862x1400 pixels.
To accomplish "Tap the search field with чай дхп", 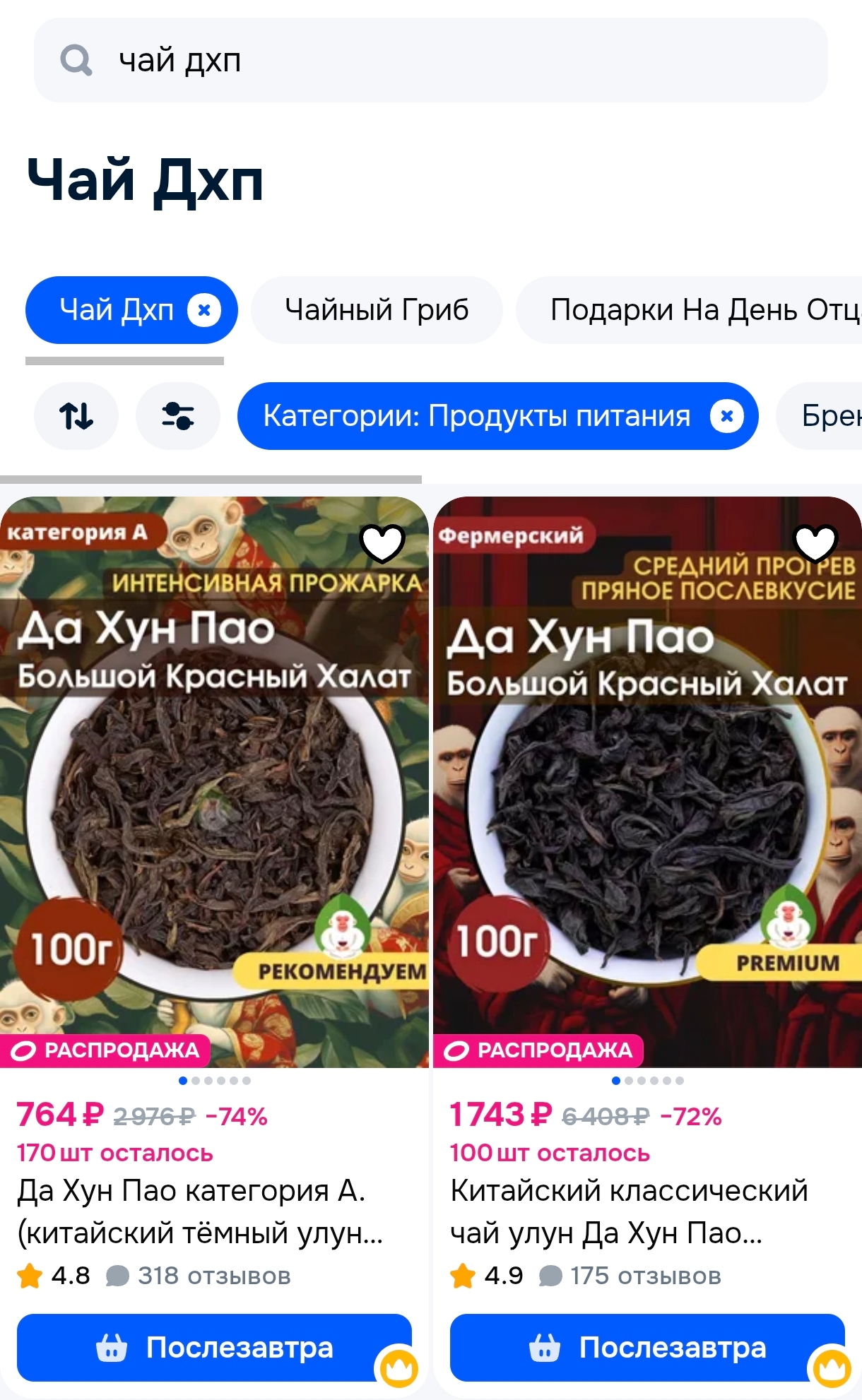I will click(x=431, y=60).
